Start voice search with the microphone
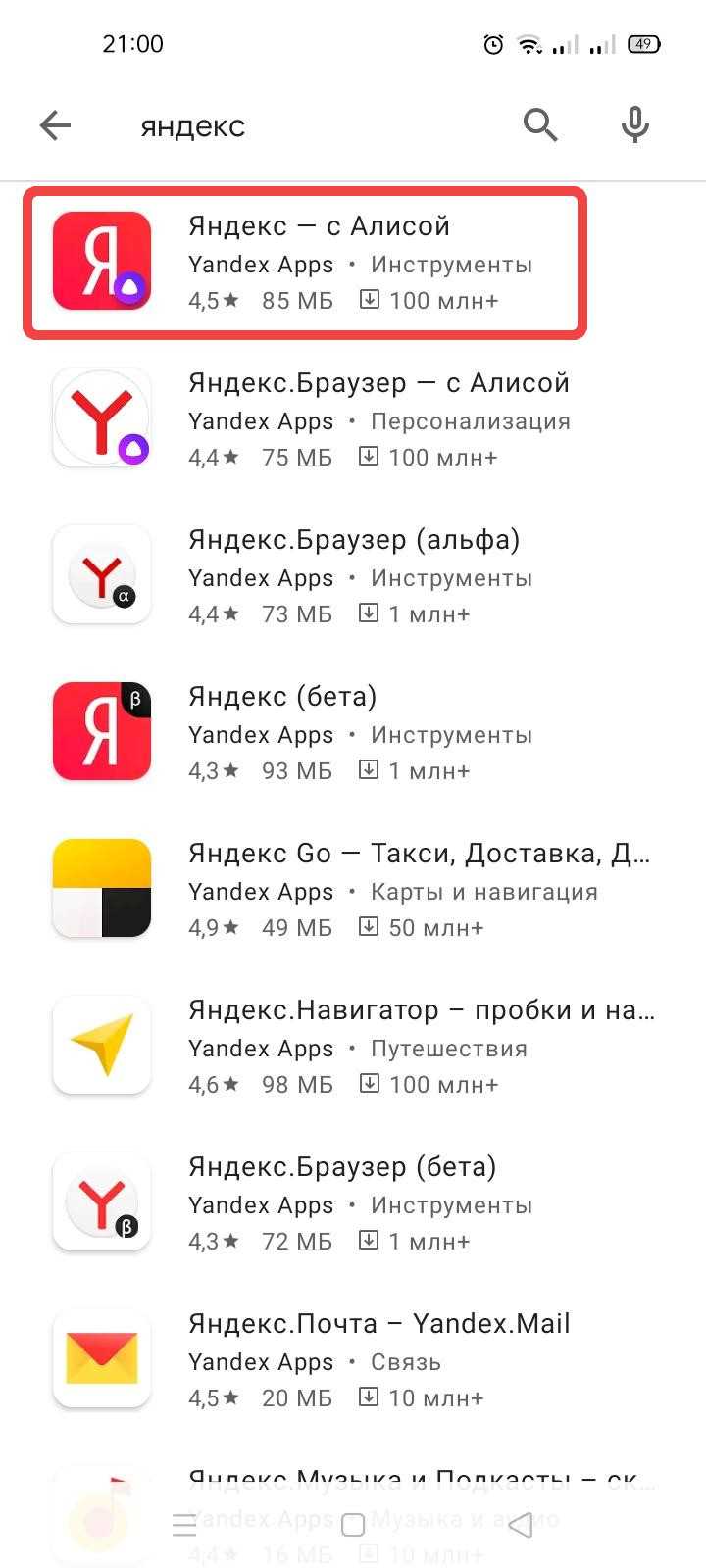The width and height of the screenshot is (706, 1568). pos(635,125)
